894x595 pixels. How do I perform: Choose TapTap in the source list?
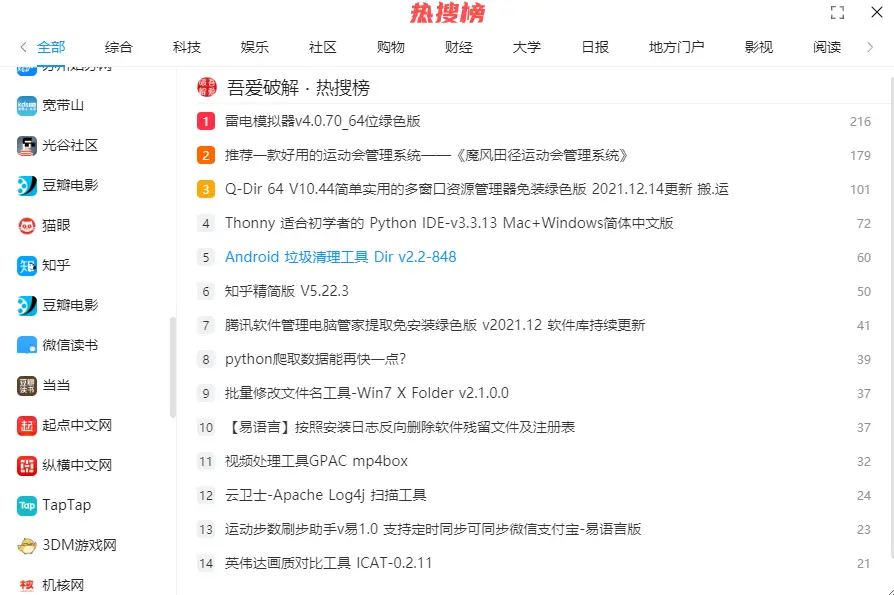(54, 505)
